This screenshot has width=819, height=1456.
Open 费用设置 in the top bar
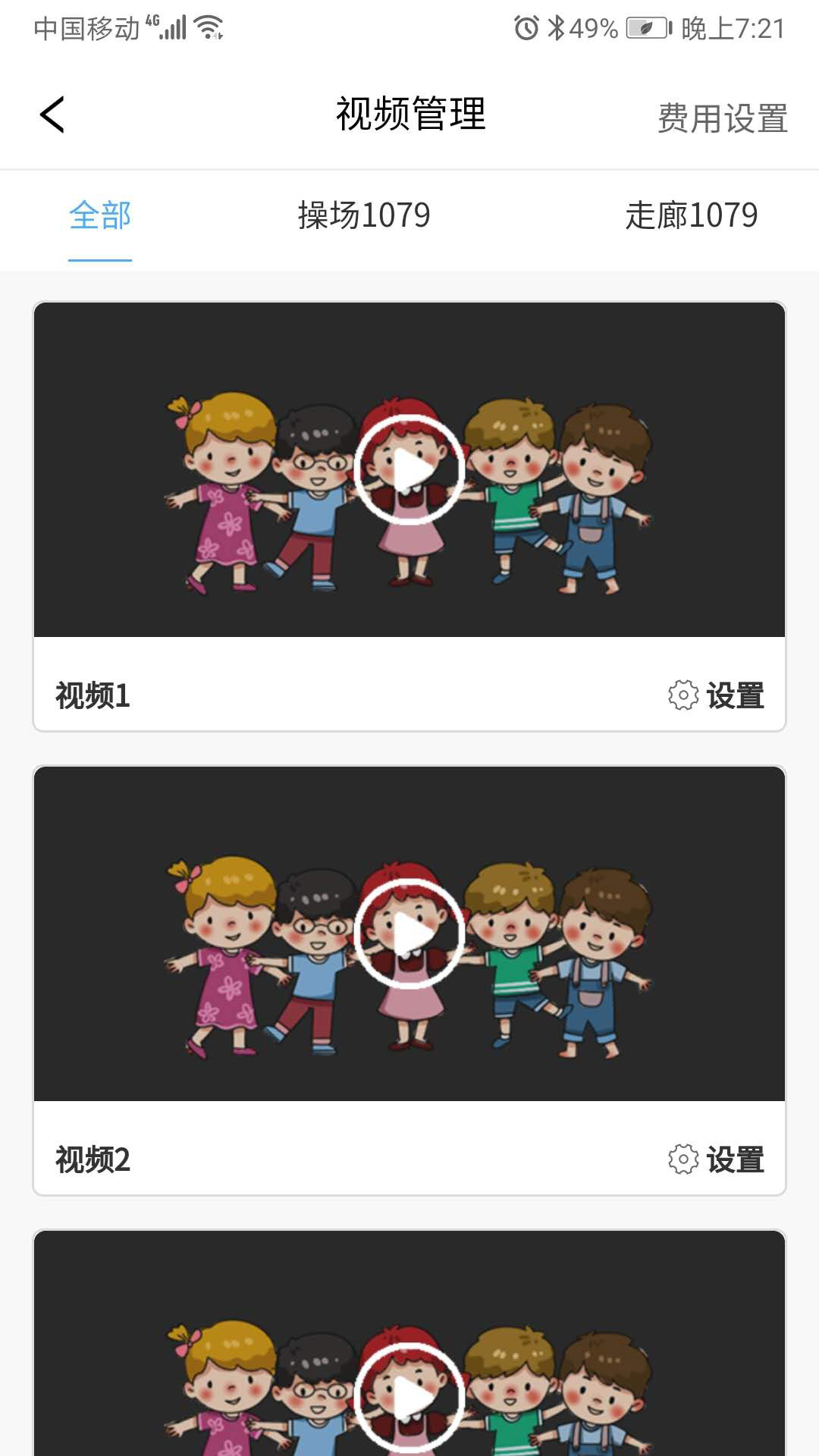point(722,118)
